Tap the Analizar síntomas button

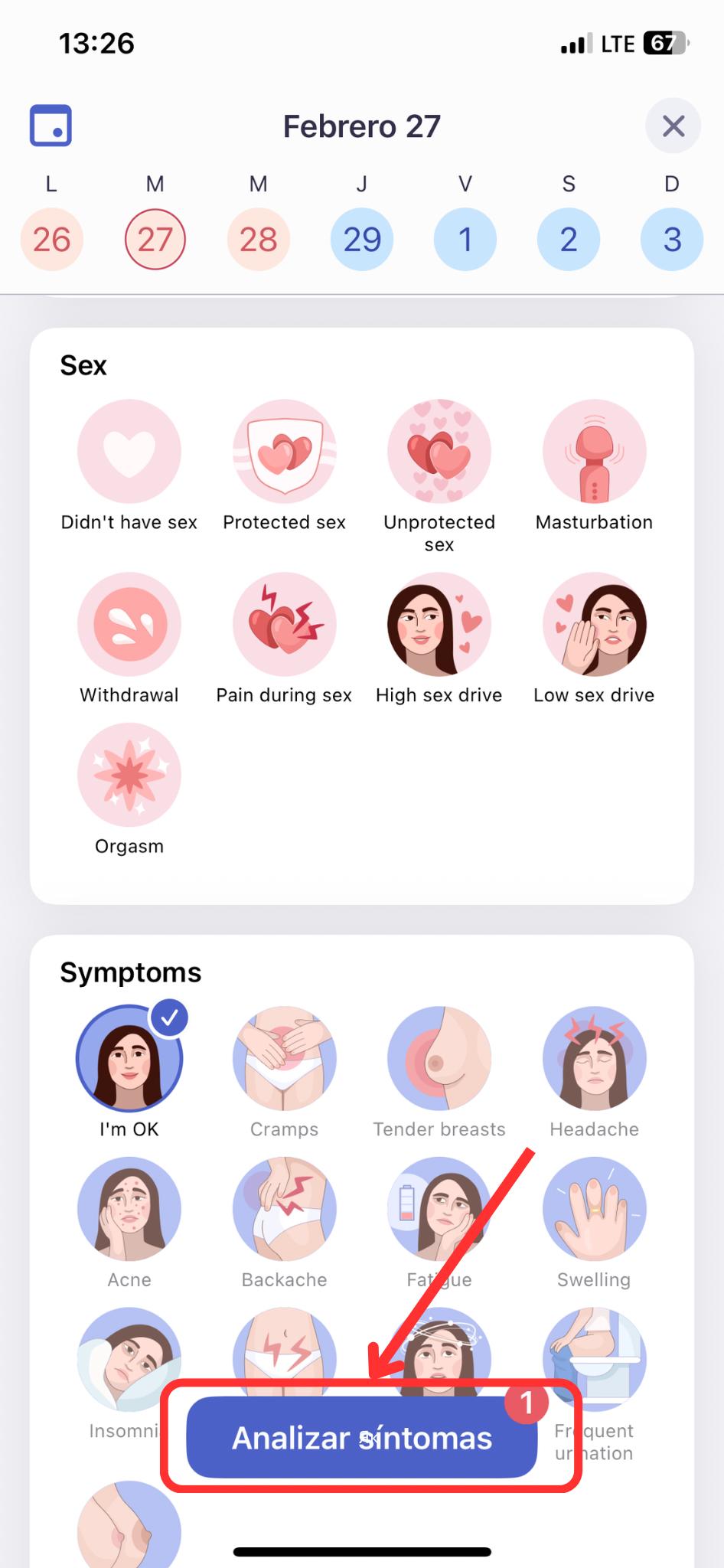(361, 1438)
